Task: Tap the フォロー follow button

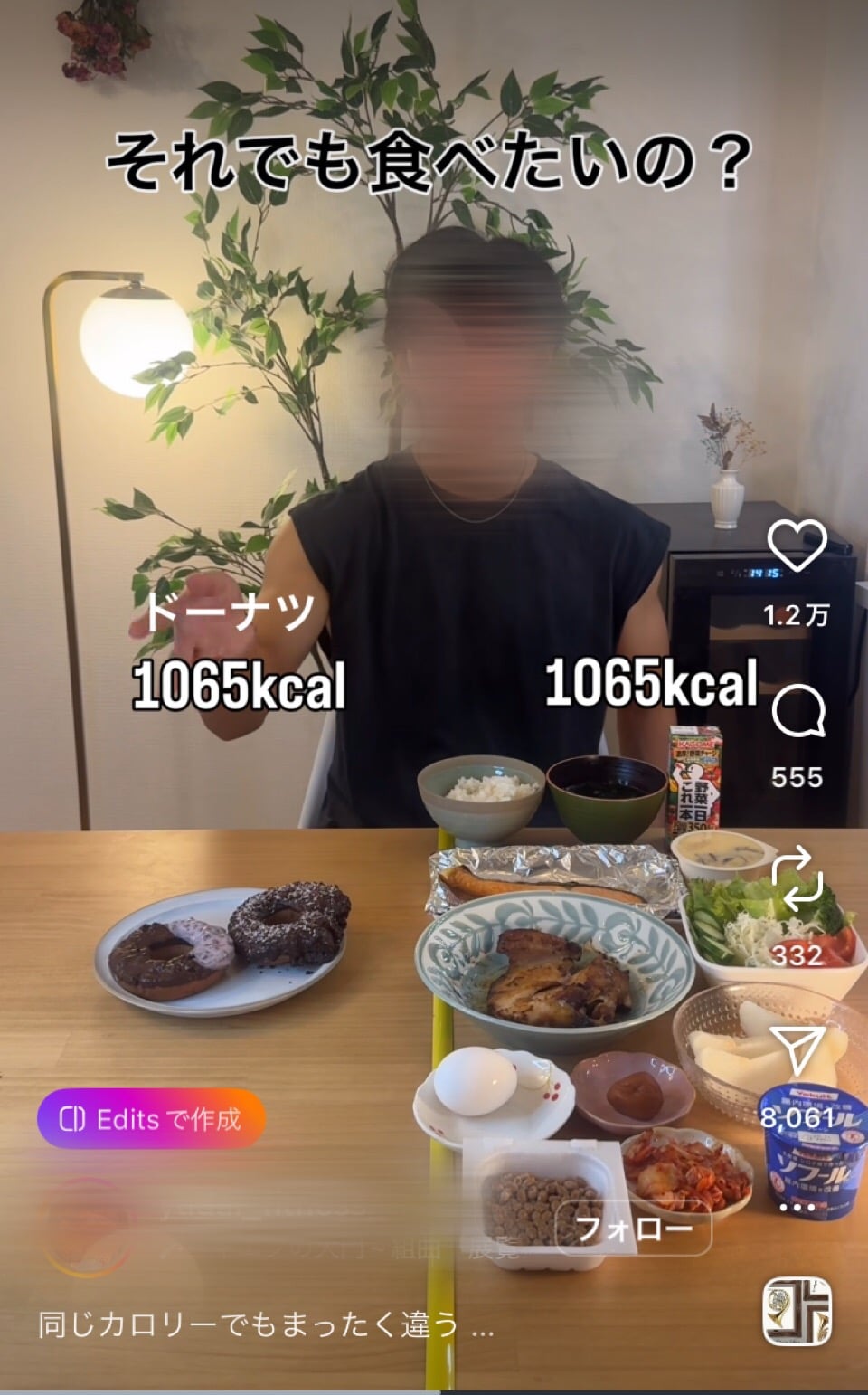Action: pos(633,1229)
